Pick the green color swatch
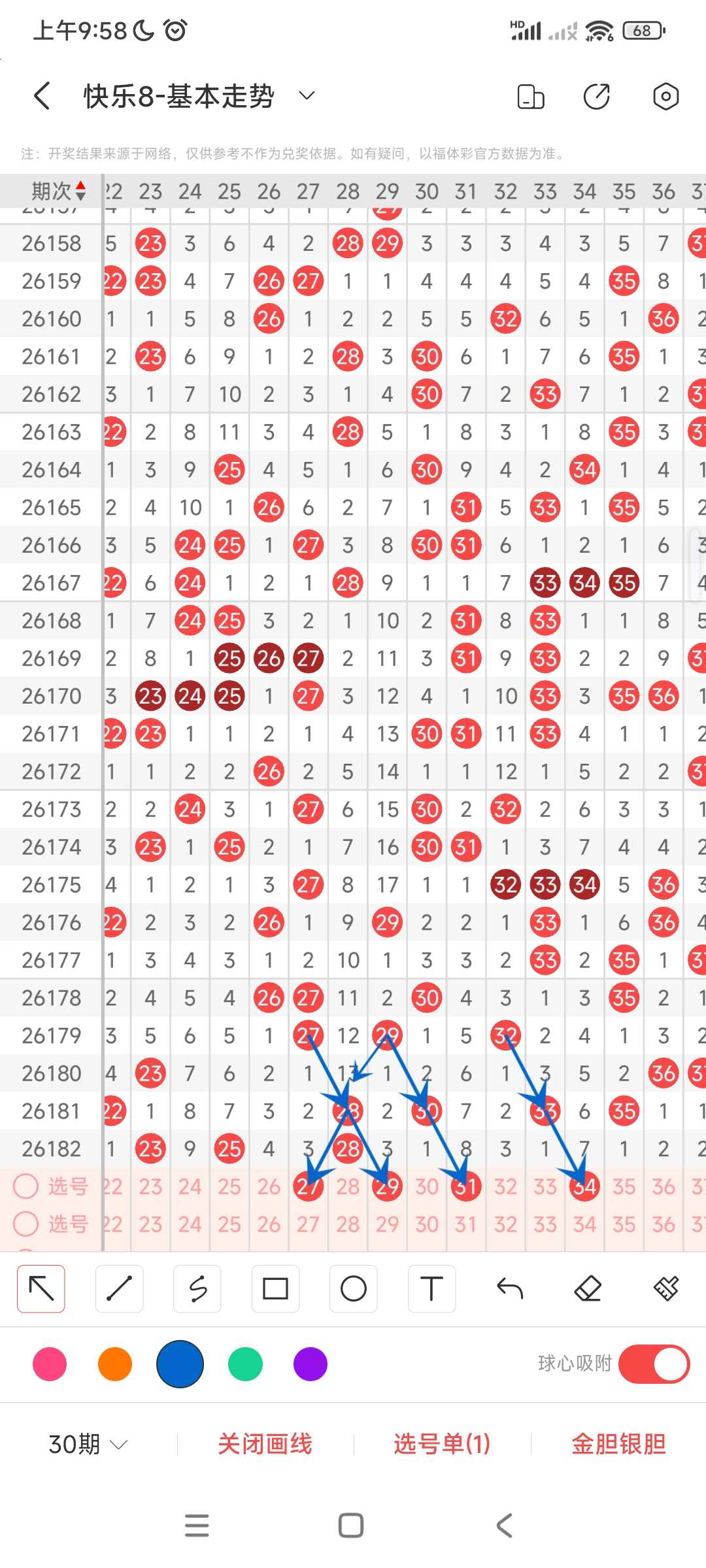Viewport: 706px width, 1568px height. [x=245, y=1364]
